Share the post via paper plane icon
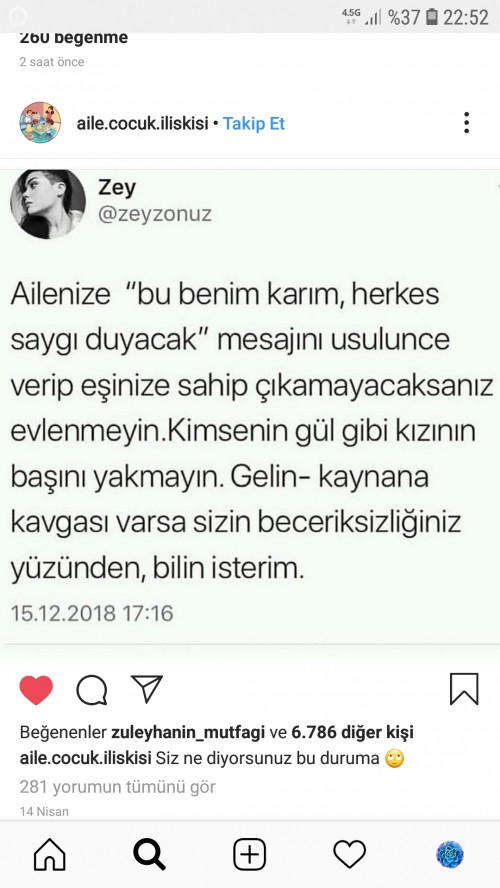Screen dimensions: 500x888 tap(147, 689)
